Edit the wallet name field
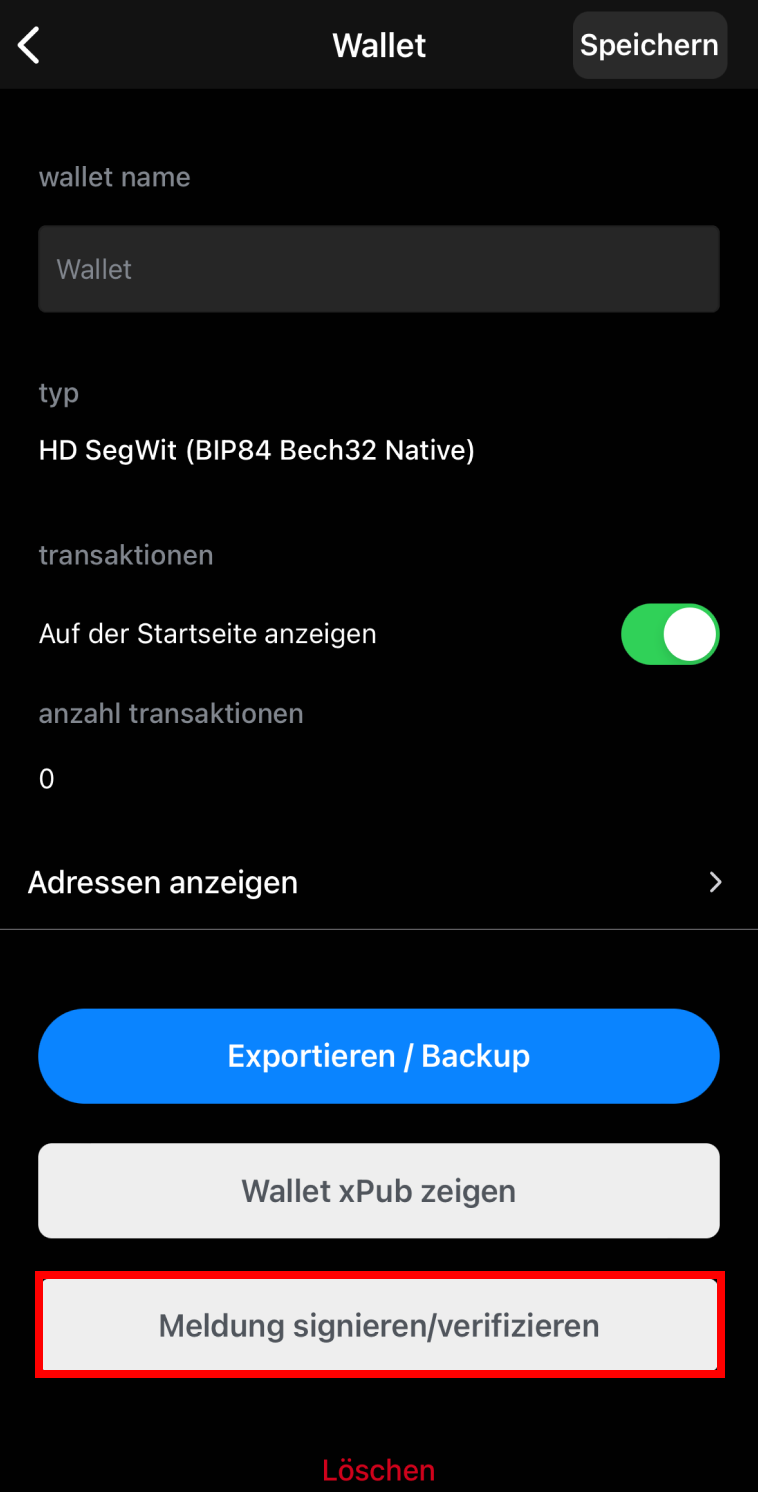Screen dimensions: 758x1492 (x=378, y=269)
